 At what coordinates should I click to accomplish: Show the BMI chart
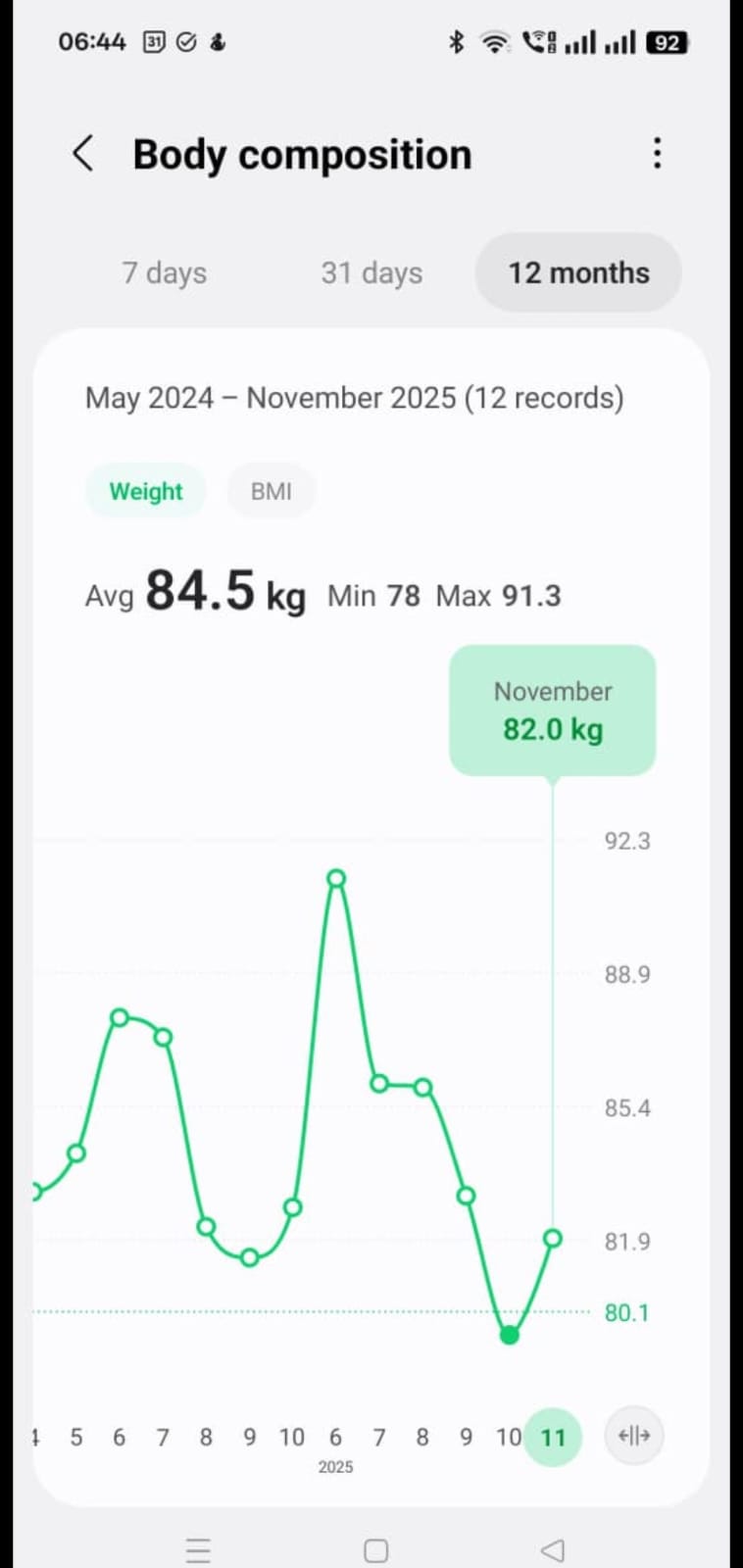coord(272,491)
